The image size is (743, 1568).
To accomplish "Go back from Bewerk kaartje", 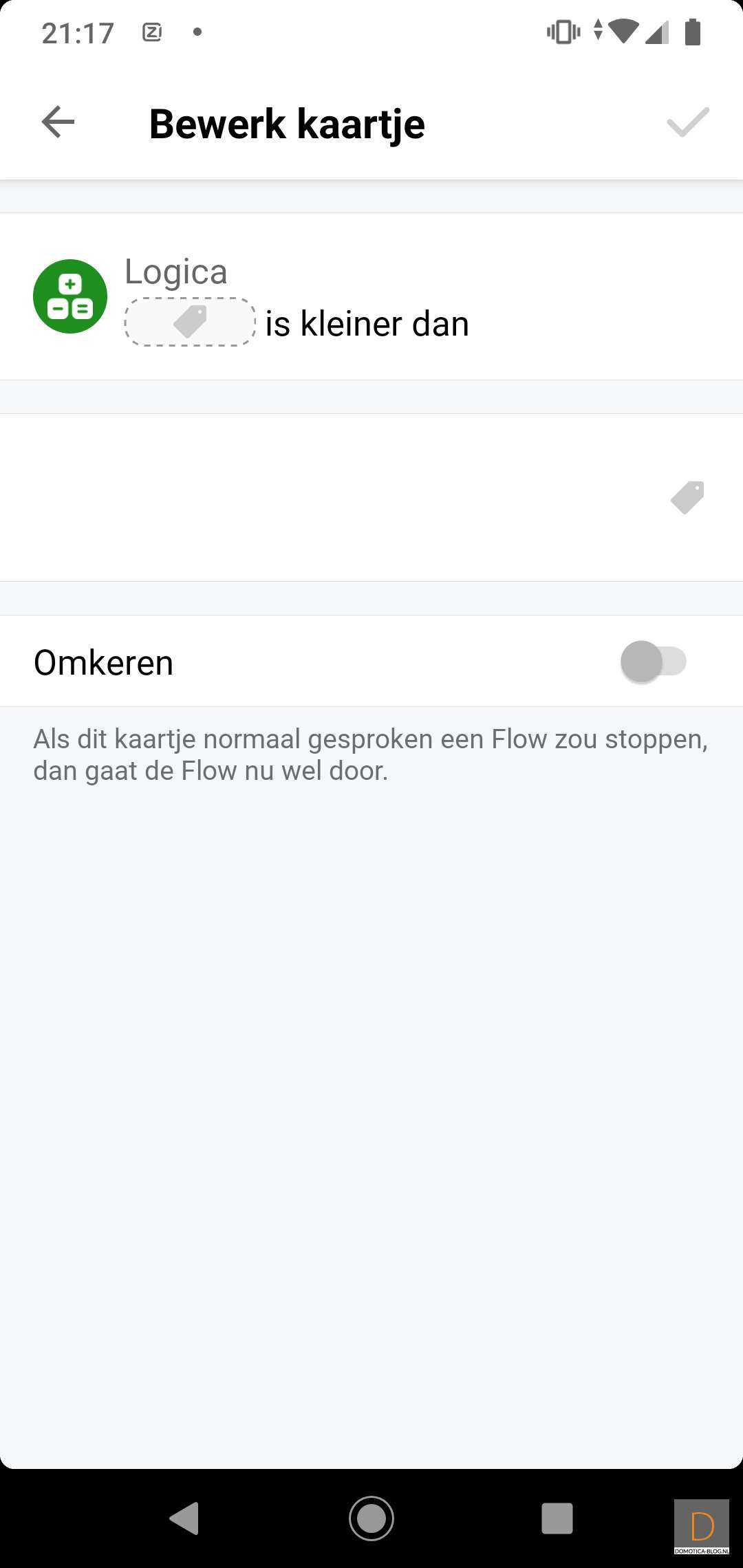I will point(58,122).
